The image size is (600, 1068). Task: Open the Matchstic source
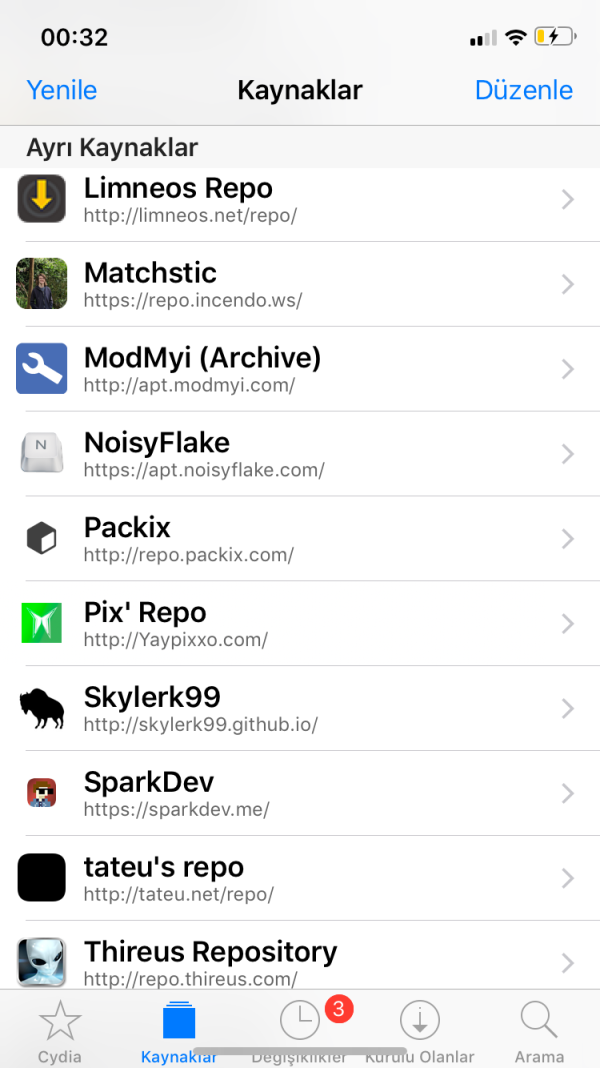point(300,284)
